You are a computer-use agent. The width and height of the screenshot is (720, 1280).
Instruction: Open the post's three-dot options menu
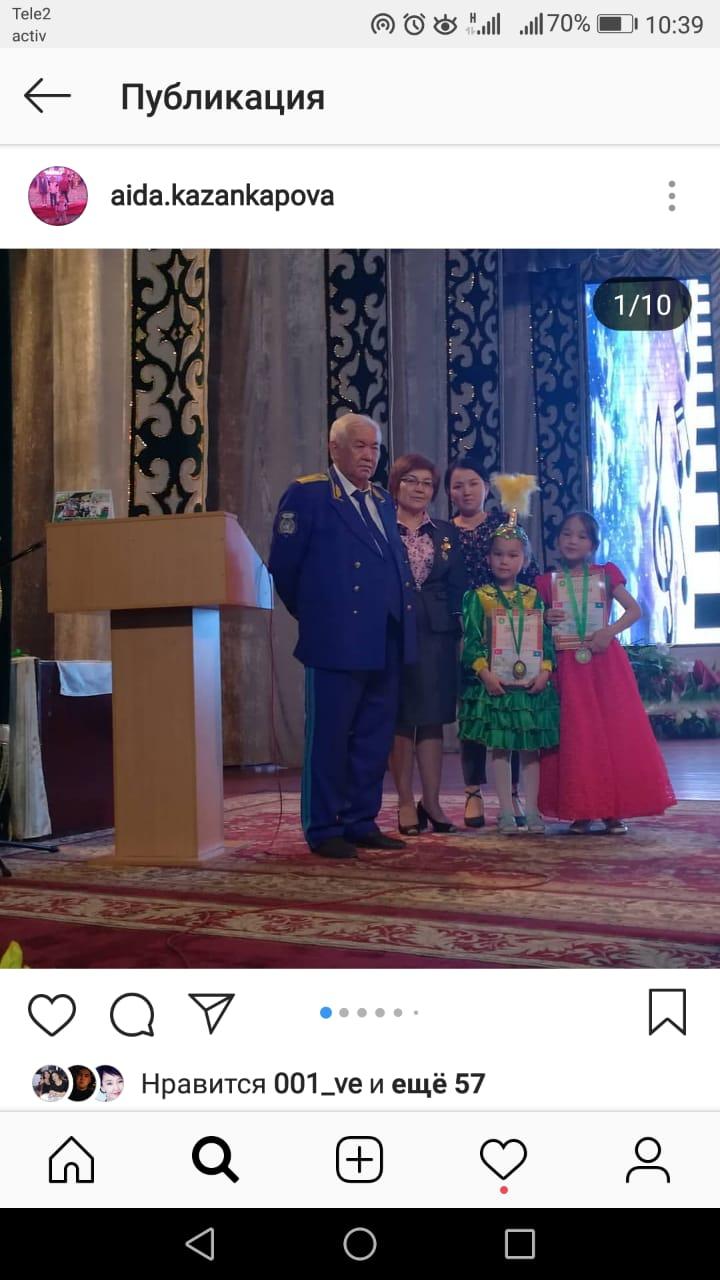[x=672, y=196]
